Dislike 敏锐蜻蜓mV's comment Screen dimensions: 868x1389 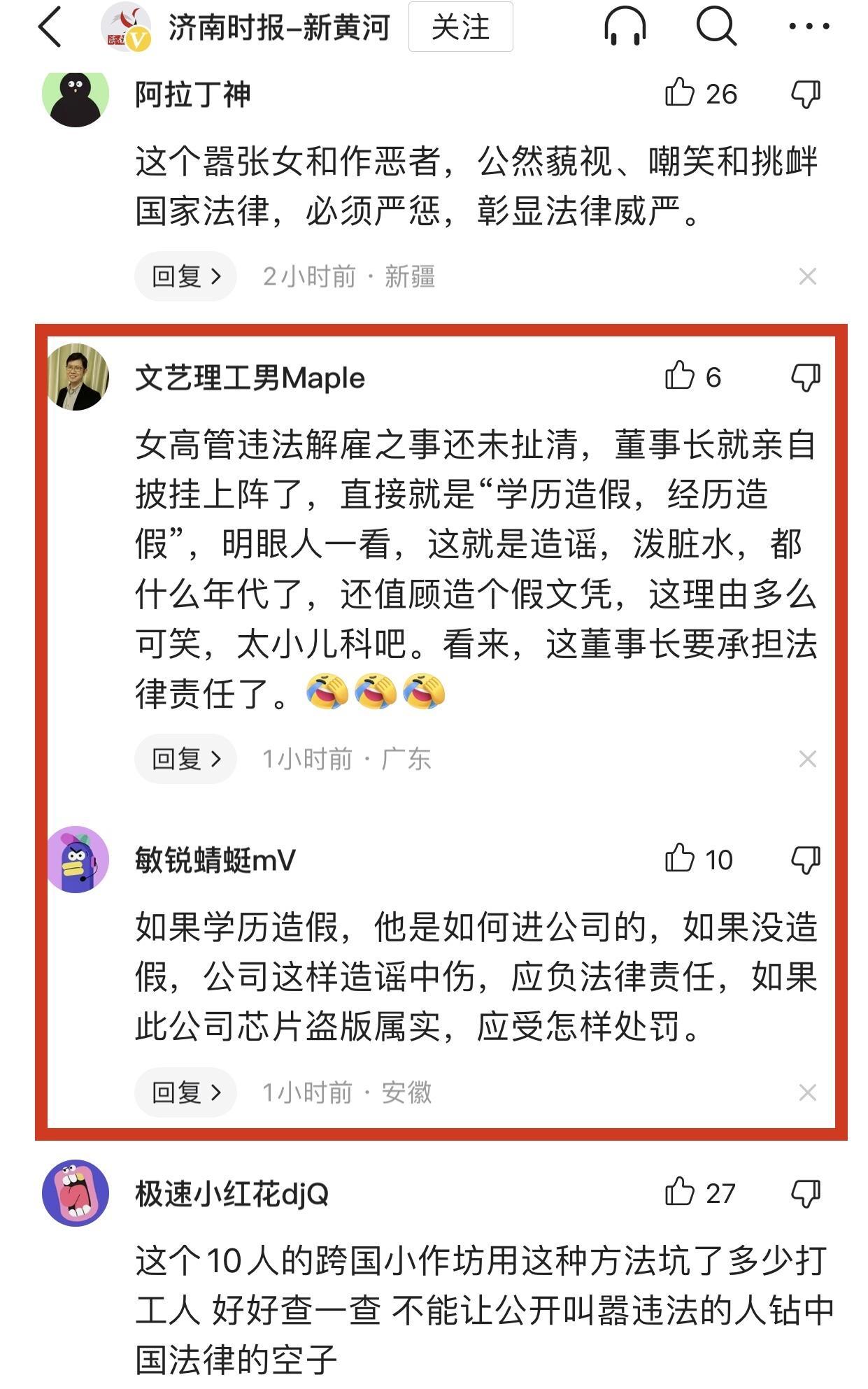[806, 860]
